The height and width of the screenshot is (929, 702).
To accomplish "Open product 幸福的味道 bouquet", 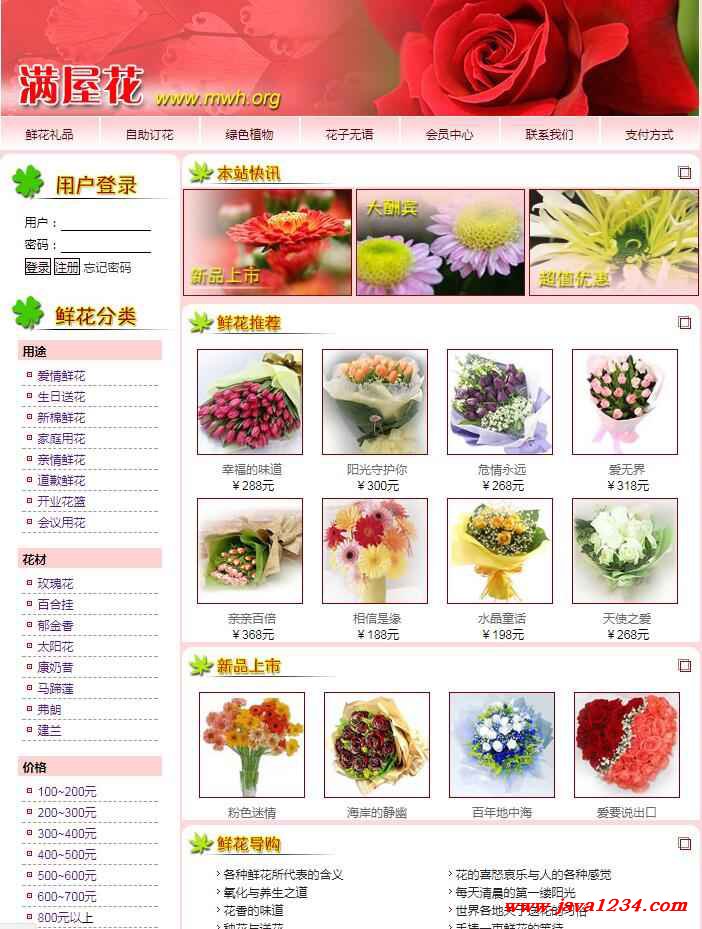I will pos(250,402).
